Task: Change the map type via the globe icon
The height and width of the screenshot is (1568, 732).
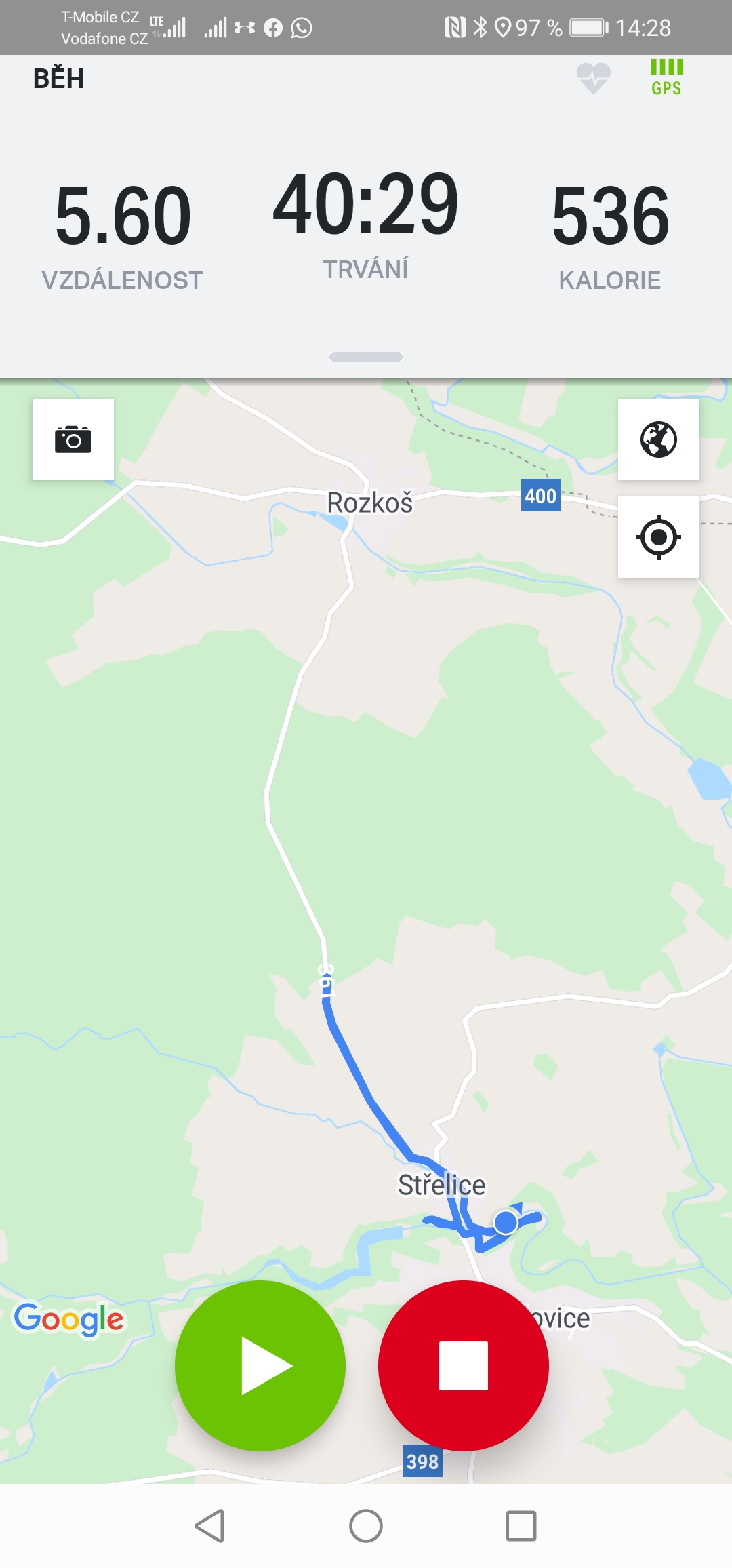Action: pos(659,439)
